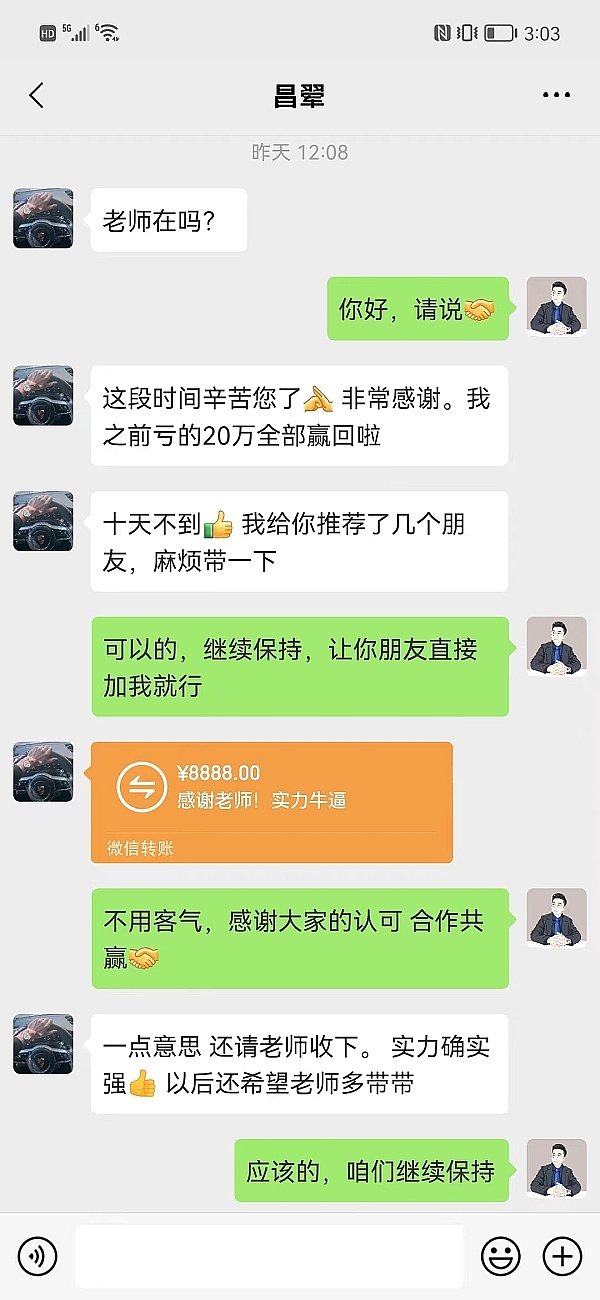Open the emoji sticker panel
Image resolution: width=600 pixels, height=1300 pixels.
pyautogui.click(x=501, y=1256)
